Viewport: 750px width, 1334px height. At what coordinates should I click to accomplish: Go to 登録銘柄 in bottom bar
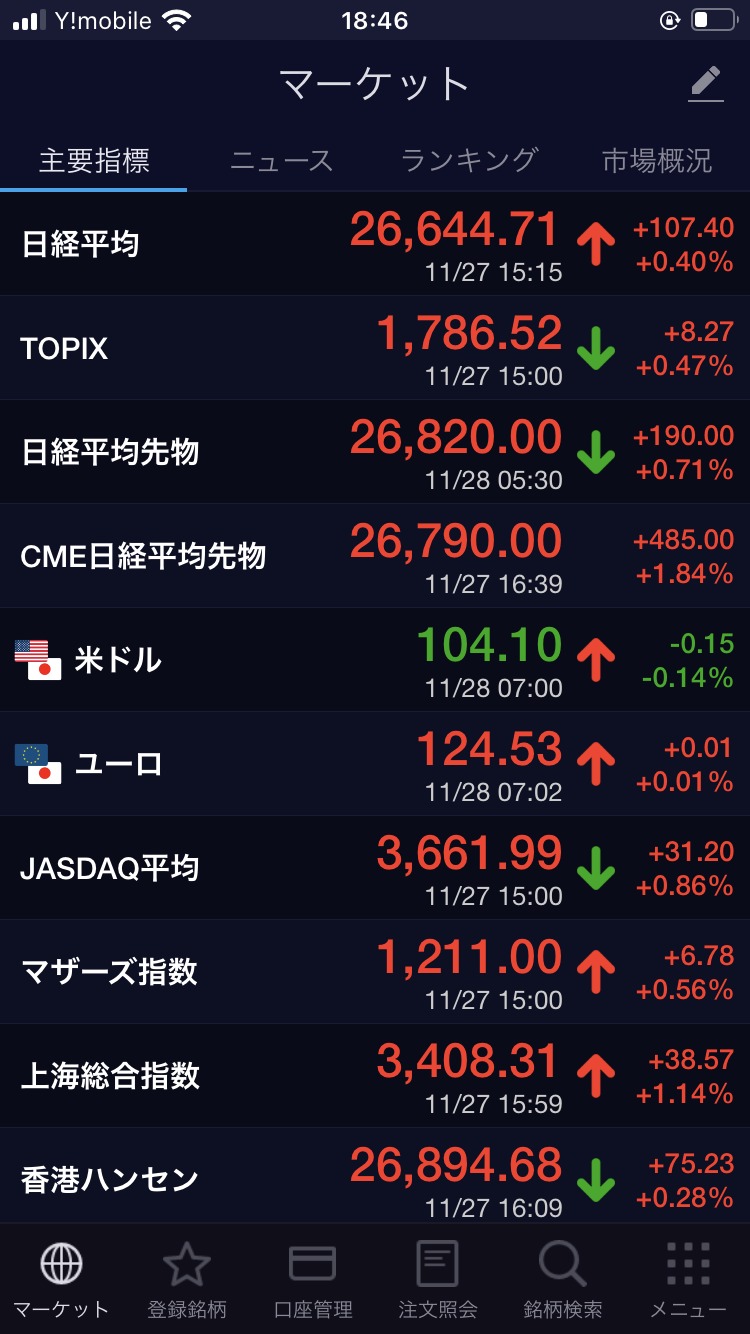point(187,1280)
